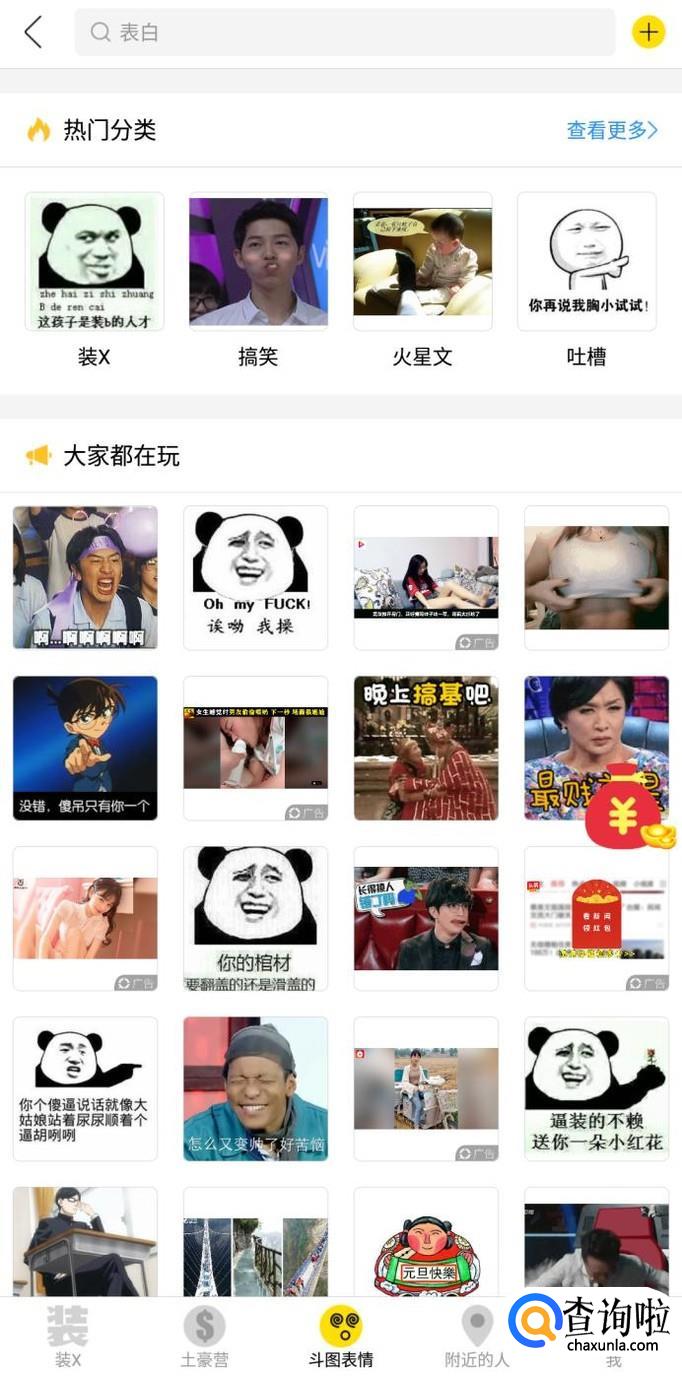Switch to the 斗图表情 tab
The height and width of the screenshot is (1376, 682).
pyautogui.click(x=340, y=1336)
